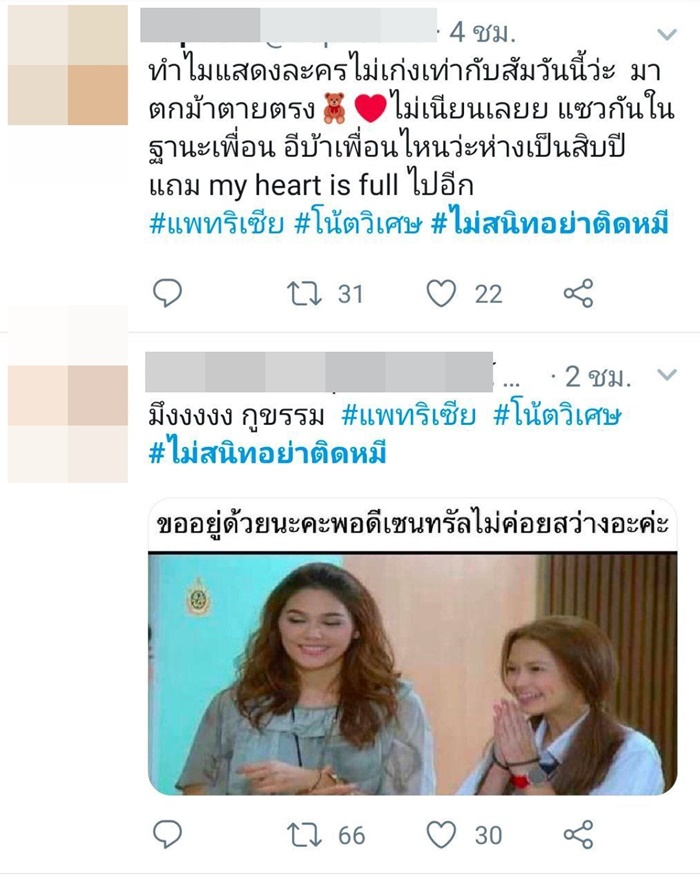Like the tweet with 30 likes
This screenshot has width=700, height=884.
point(441,834)
